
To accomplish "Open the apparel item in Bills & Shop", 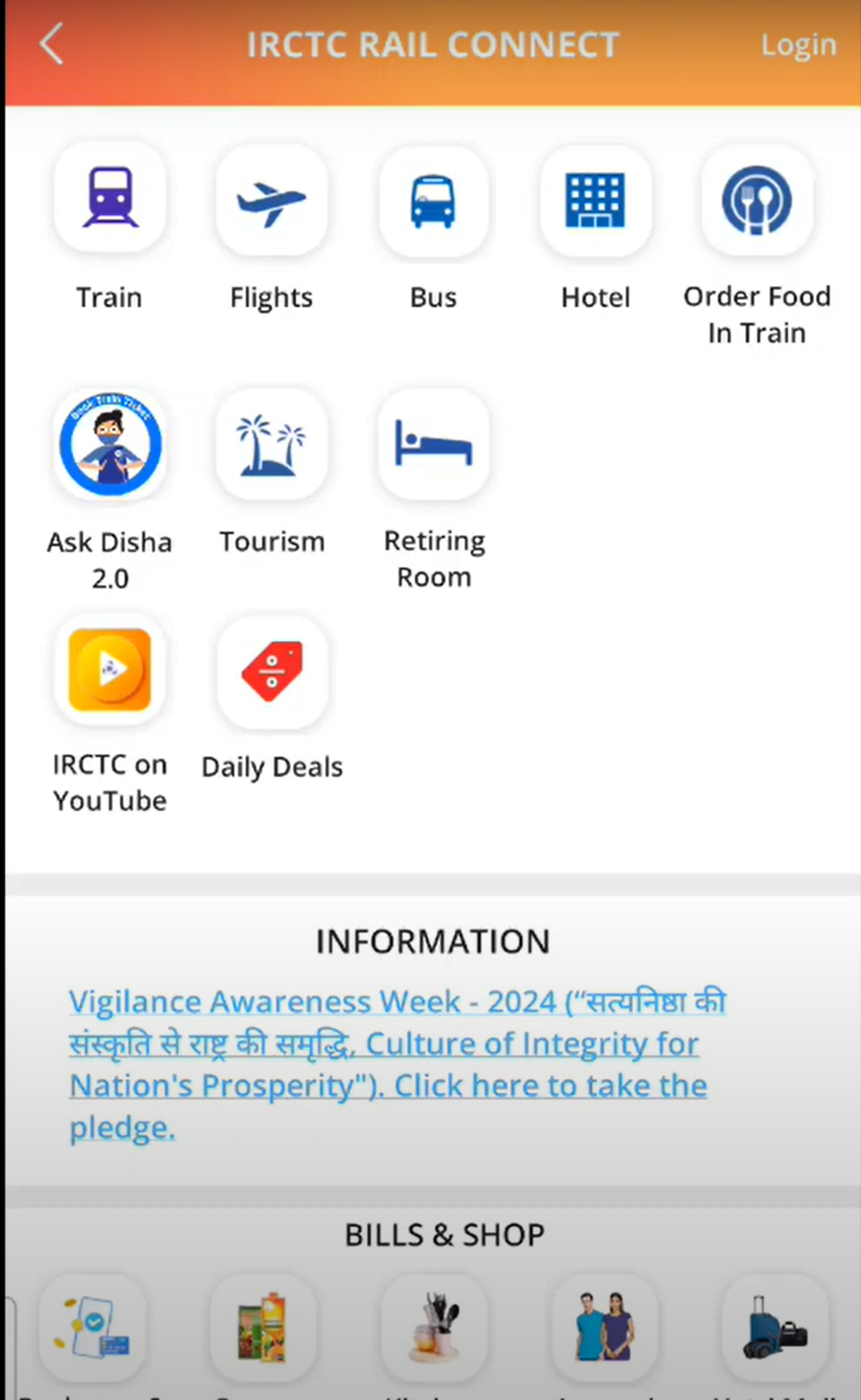I will pyautogui.click(x=605, y=1328).
